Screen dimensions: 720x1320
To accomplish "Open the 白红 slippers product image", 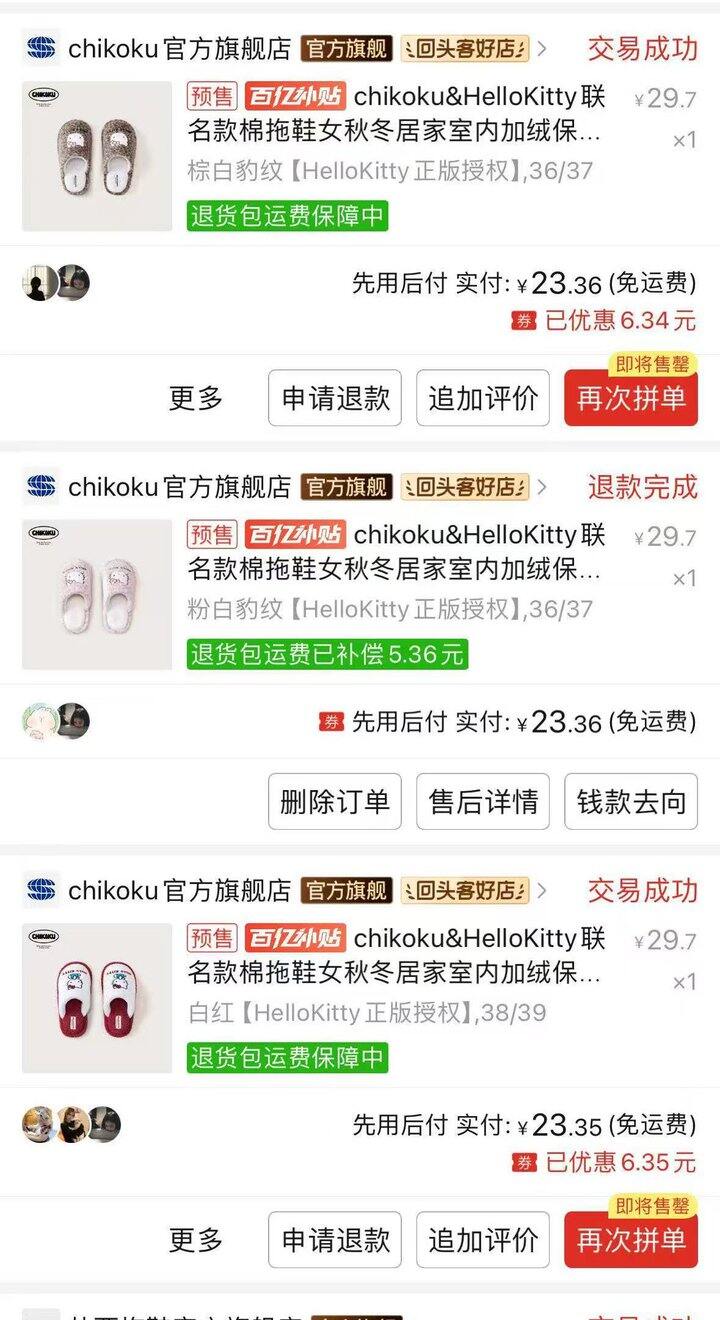I will tap(97, 998).
